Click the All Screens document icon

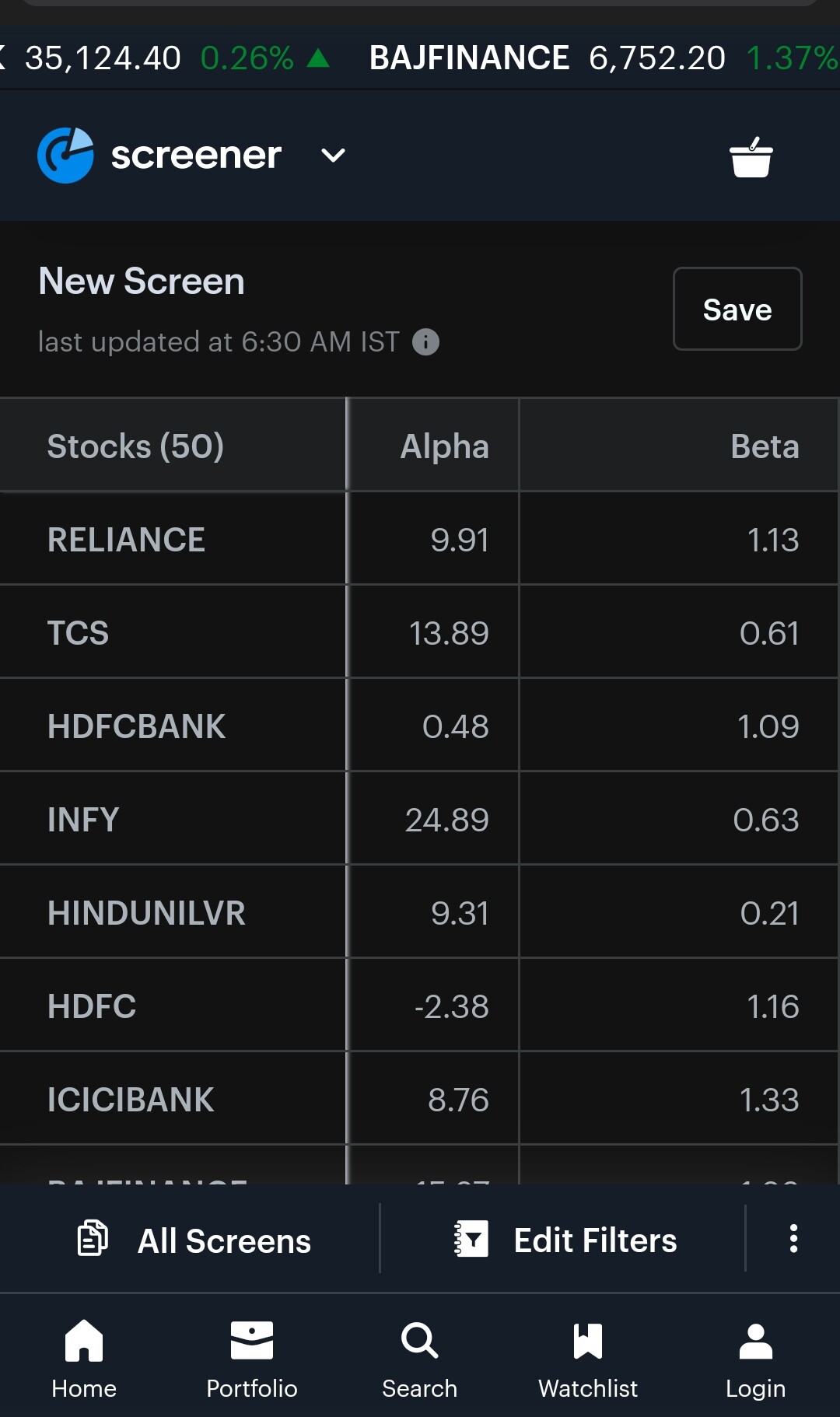point(93,1239)
